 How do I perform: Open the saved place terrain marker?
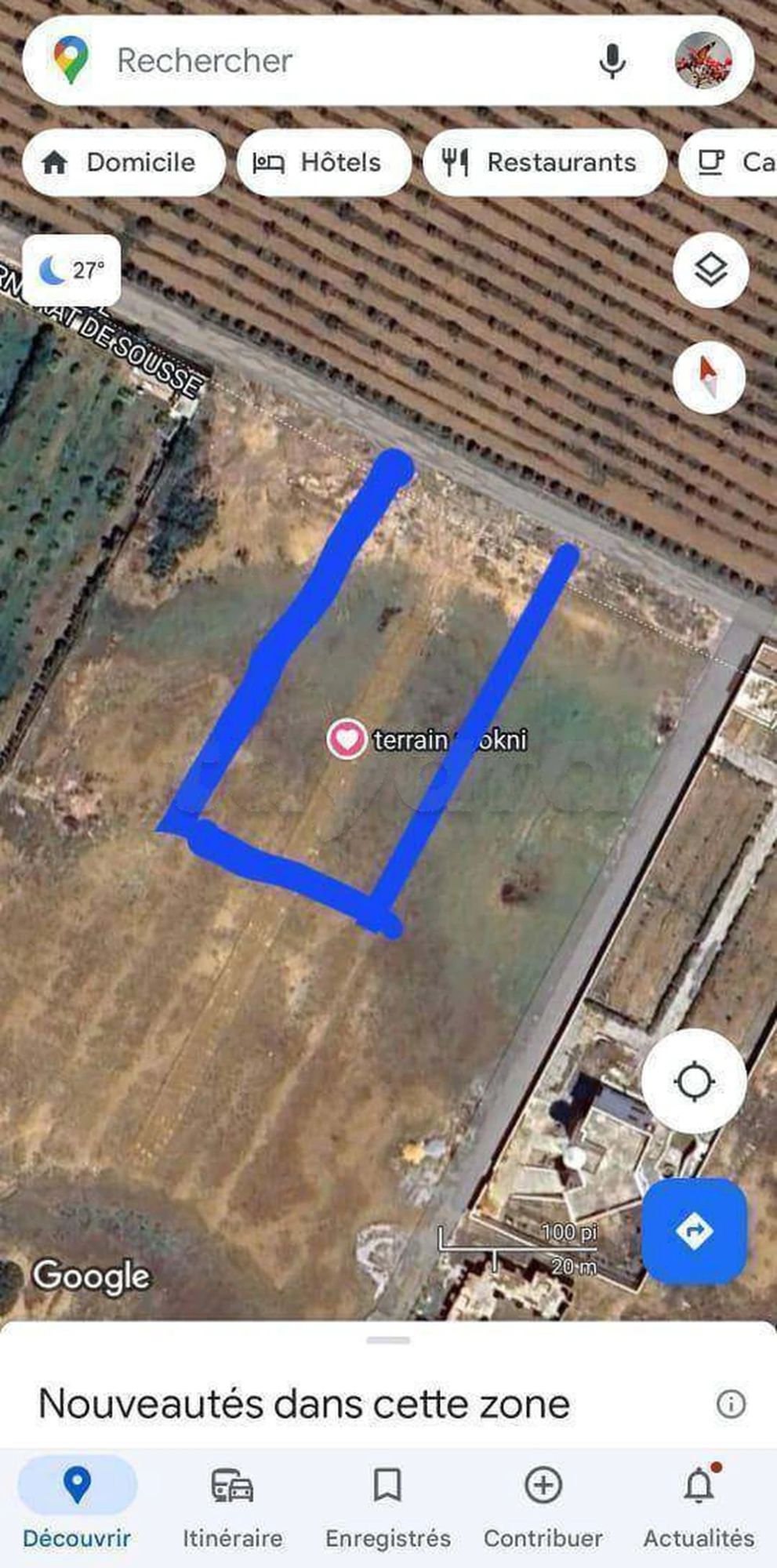click(x=347, y=739)
